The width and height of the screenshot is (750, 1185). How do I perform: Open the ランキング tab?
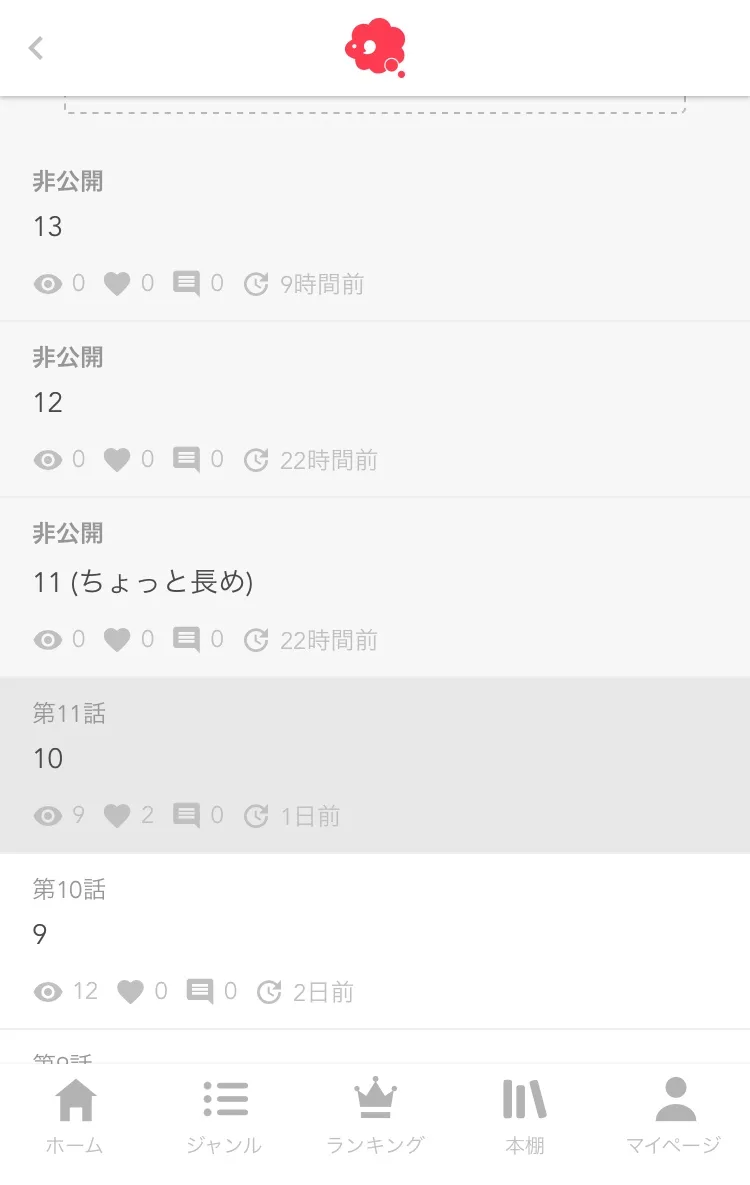(x=375, y=1117)
